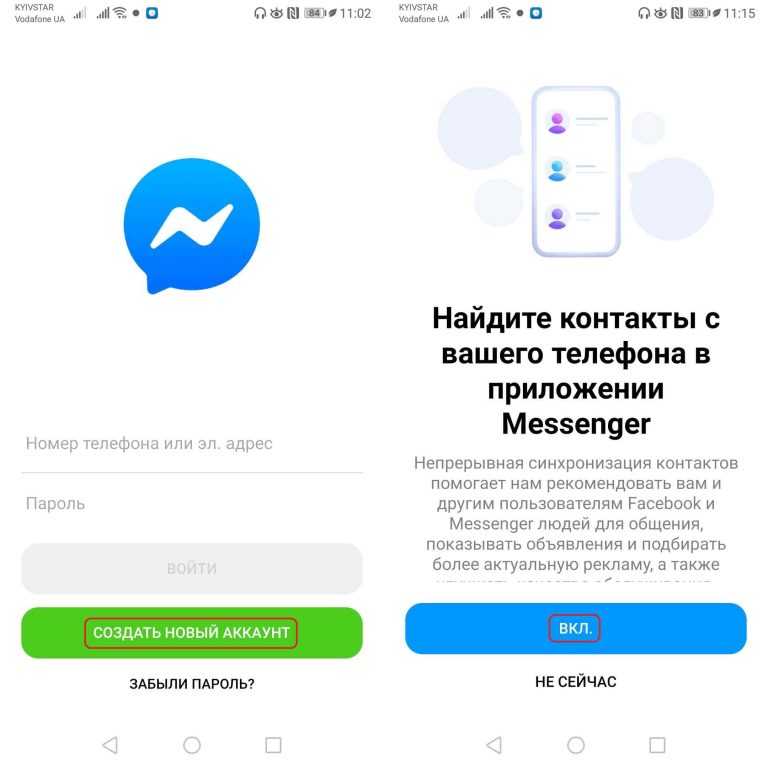This screenshot has height=768, width=768.
Task: Skip contact sync with НЕ СЕЙЧАС
Action: pyautogui.click(x=575, y=682)
